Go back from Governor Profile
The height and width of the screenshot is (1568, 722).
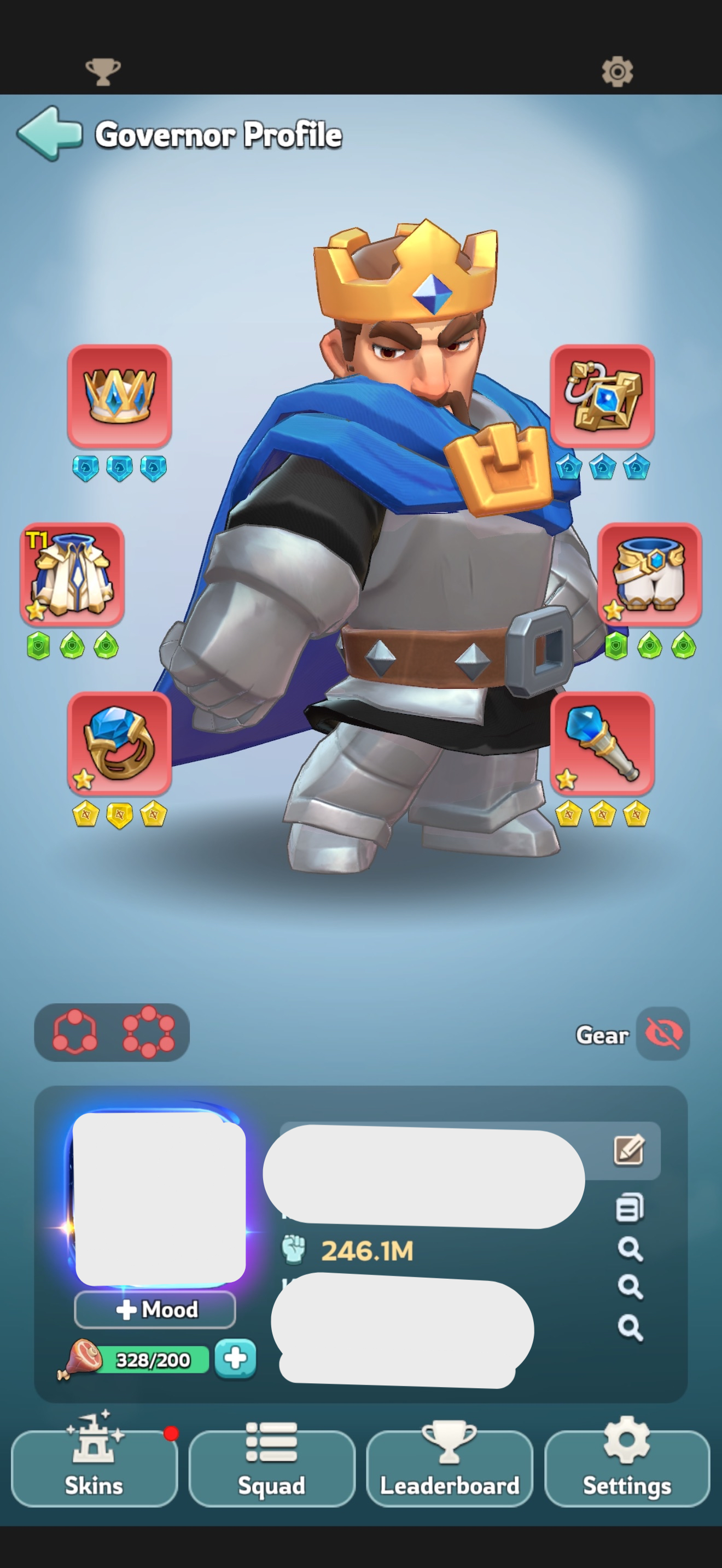tap(49, 133)
